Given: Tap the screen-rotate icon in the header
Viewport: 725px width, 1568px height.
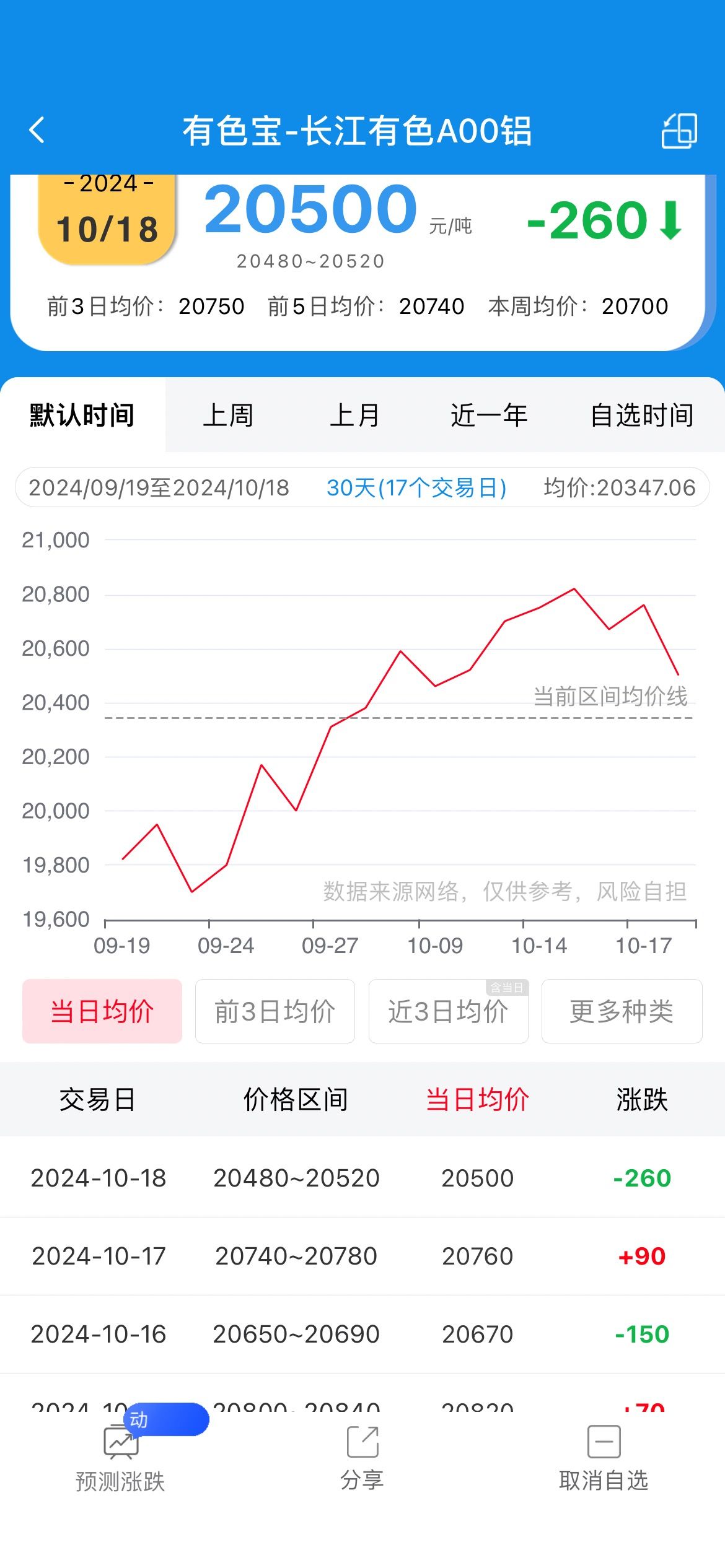Looking at the screenshot, I should coord(679,131).
